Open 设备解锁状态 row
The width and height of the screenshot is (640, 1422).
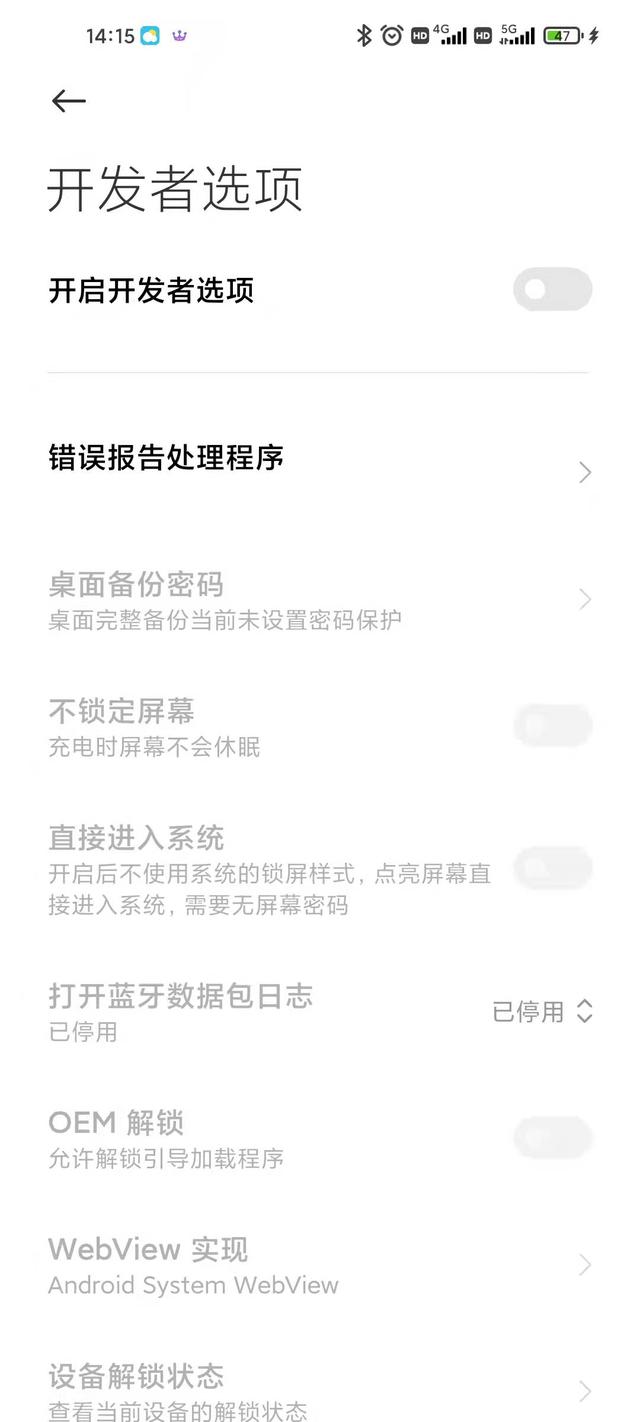[320, 1390]
